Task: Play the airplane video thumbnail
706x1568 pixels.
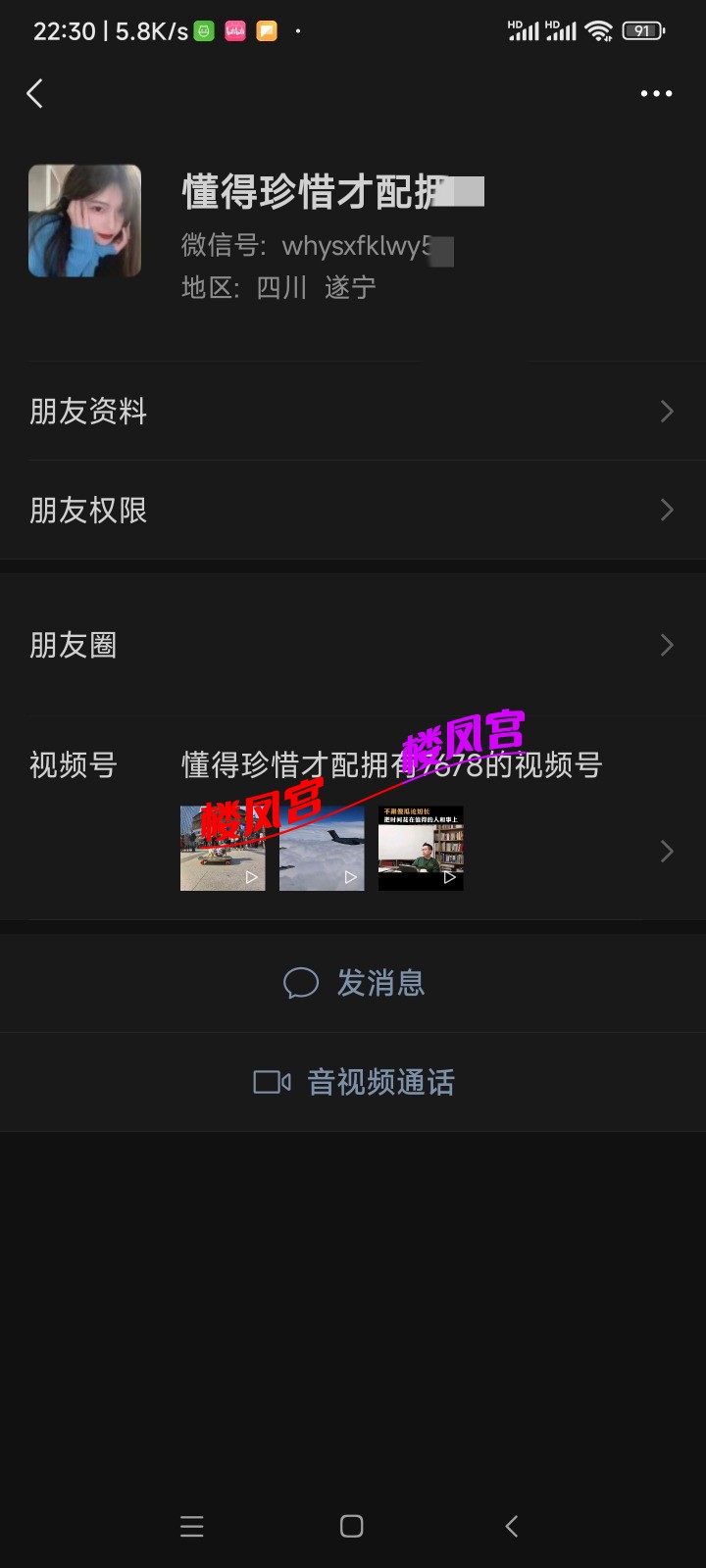Action: point(322,849)
